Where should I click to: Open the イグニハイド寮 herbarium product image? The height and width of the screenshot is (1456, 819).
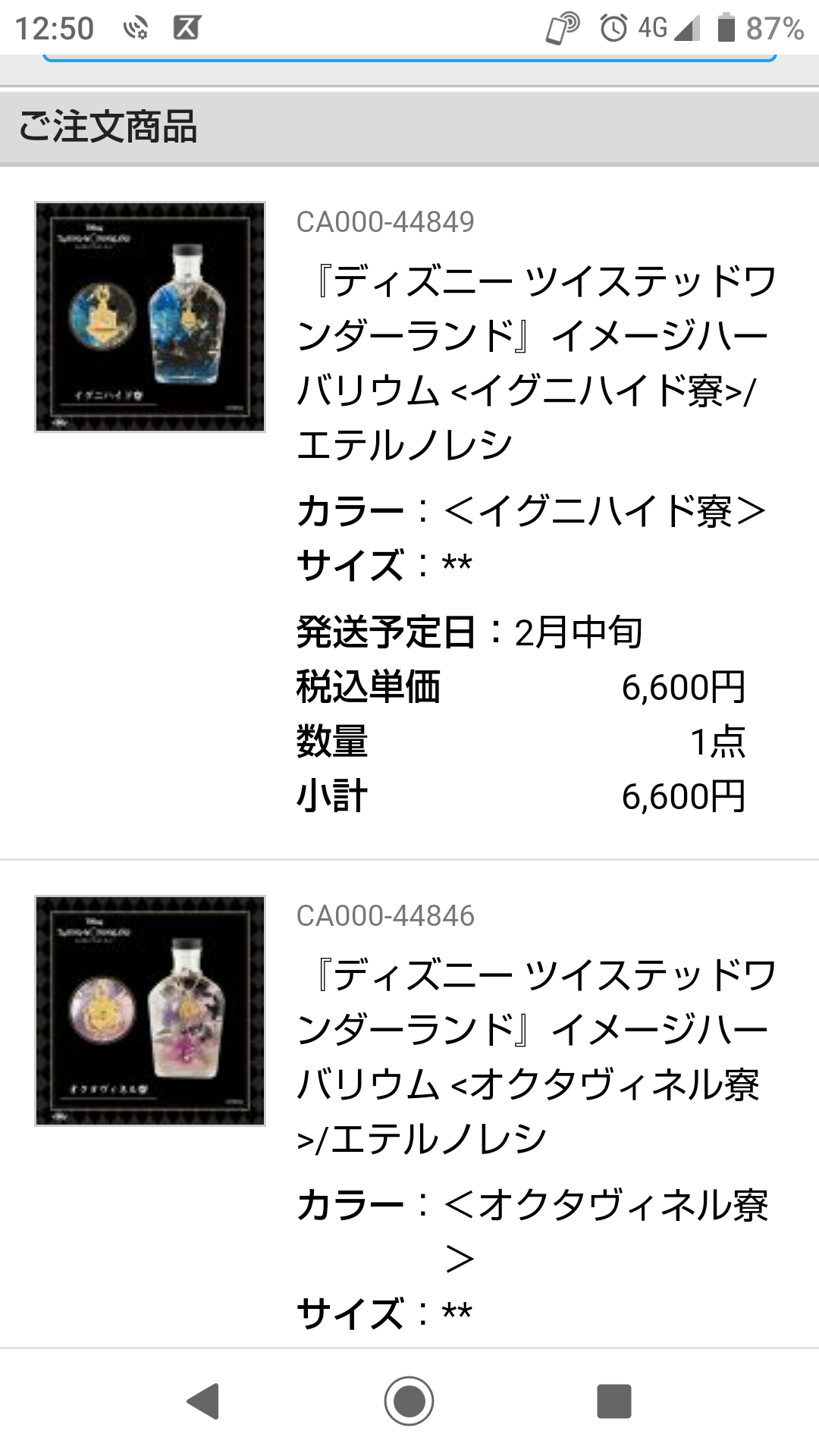pyautogui.click(x=150, y=317)
